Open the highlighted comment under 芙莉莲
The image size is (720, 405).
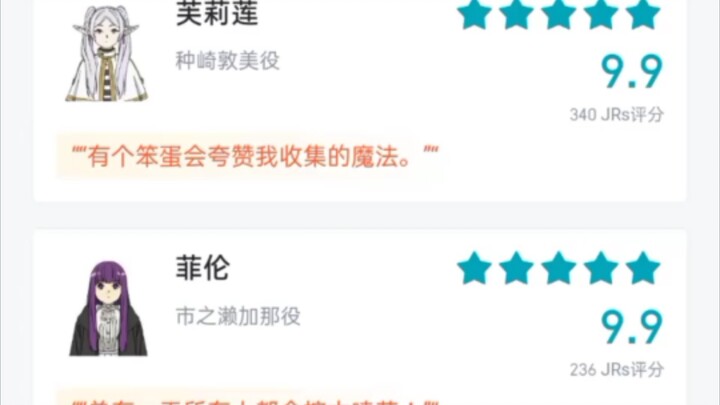pyautogui.click(x=250, y=156)
